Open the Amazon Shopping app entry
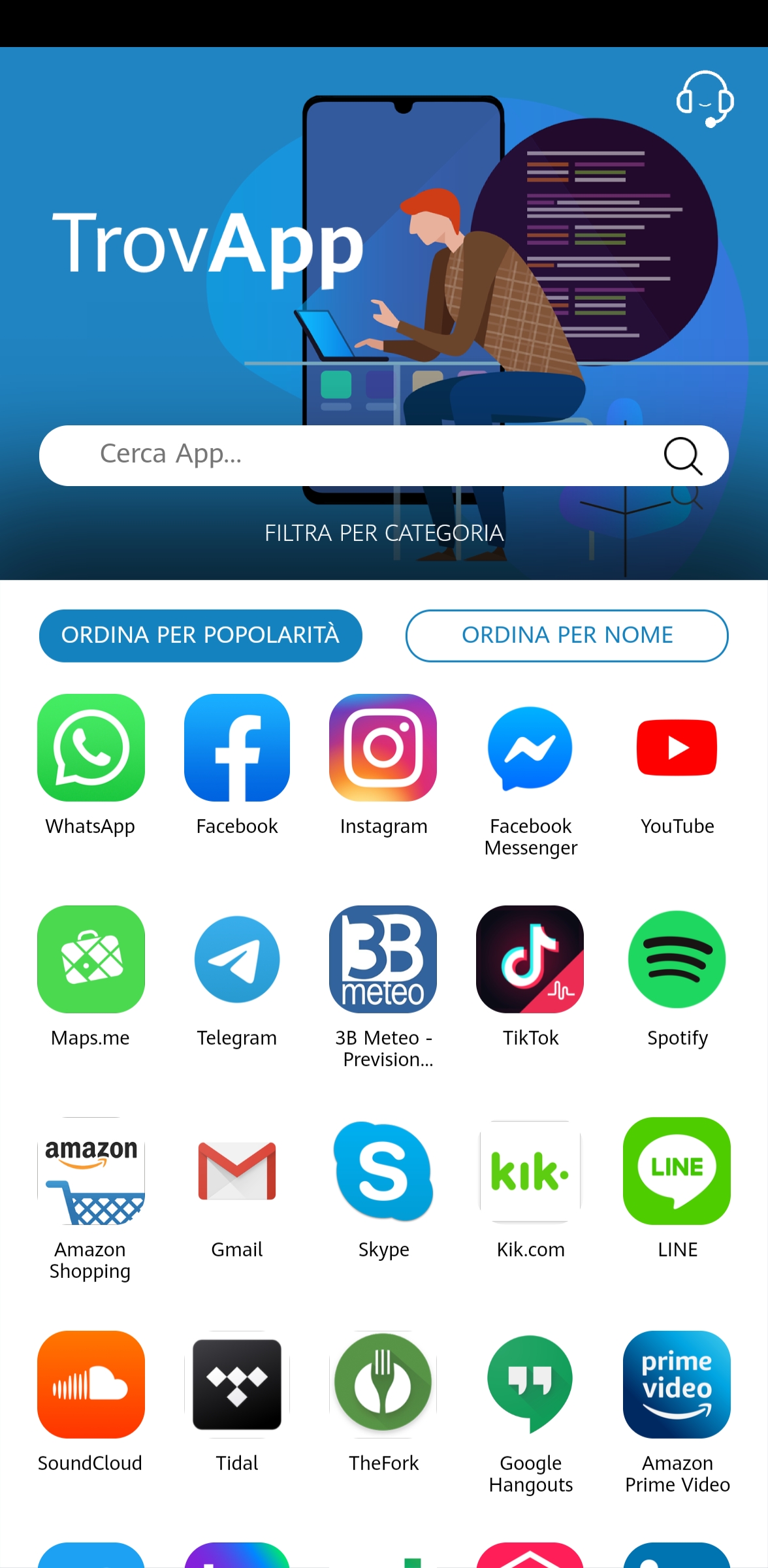The image size is (768, 1568). coord(91,1171)
